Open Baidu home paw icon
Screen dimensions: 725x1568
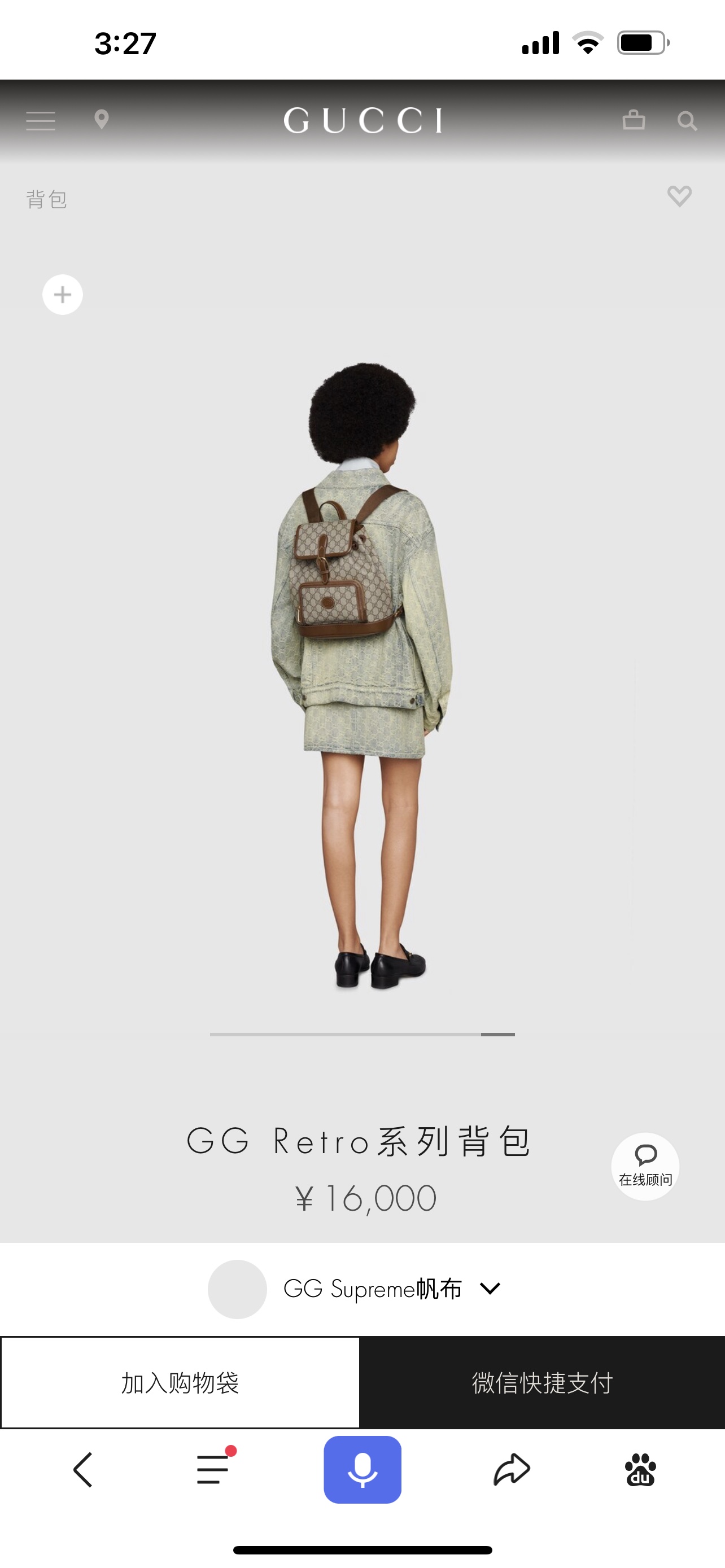[x=640, y=1469]
